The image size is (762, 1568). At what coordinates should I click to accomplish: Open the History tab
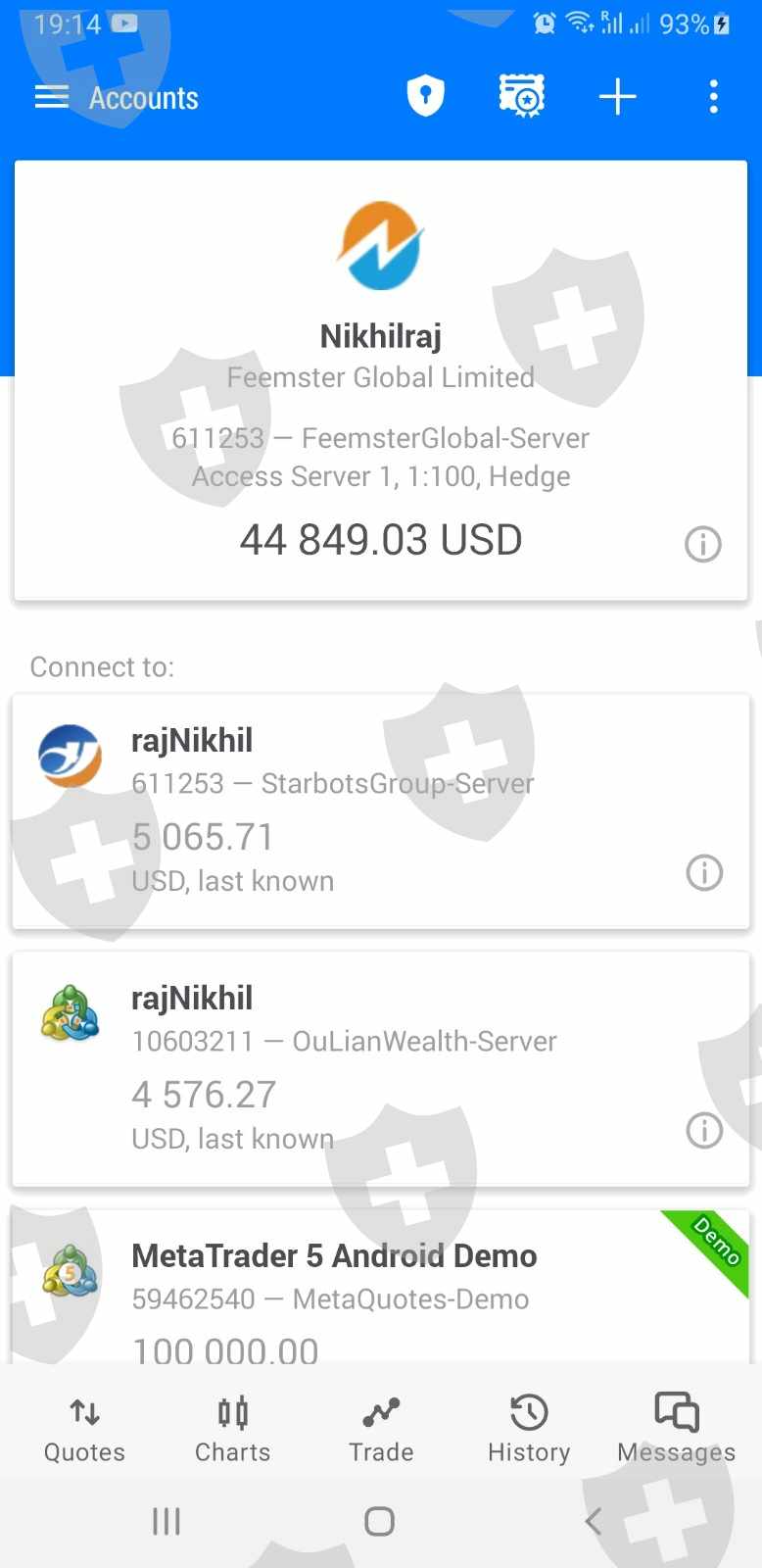tap(529, 1430)
